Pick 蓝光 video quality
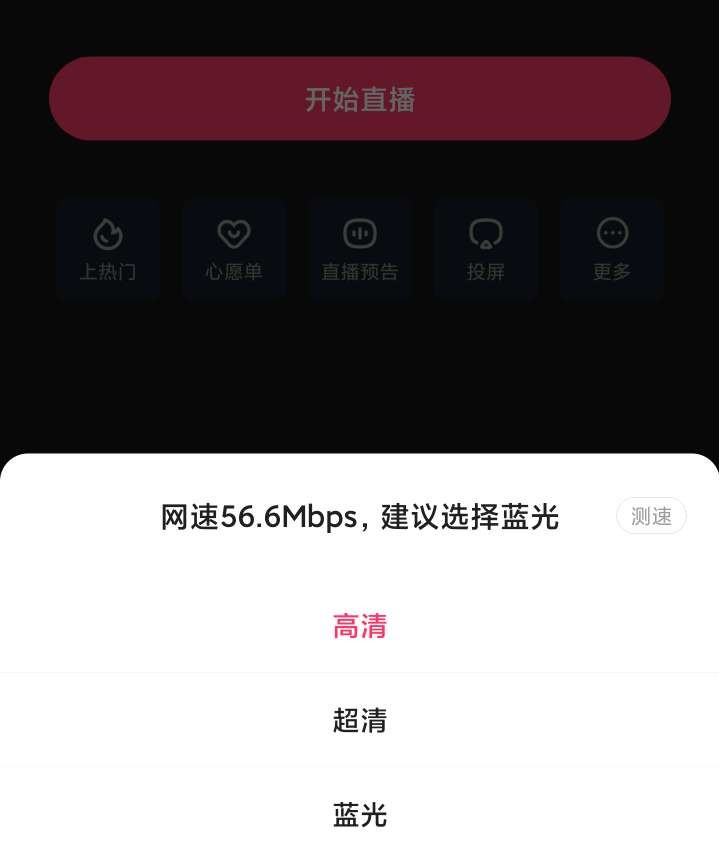 [359, 814]
